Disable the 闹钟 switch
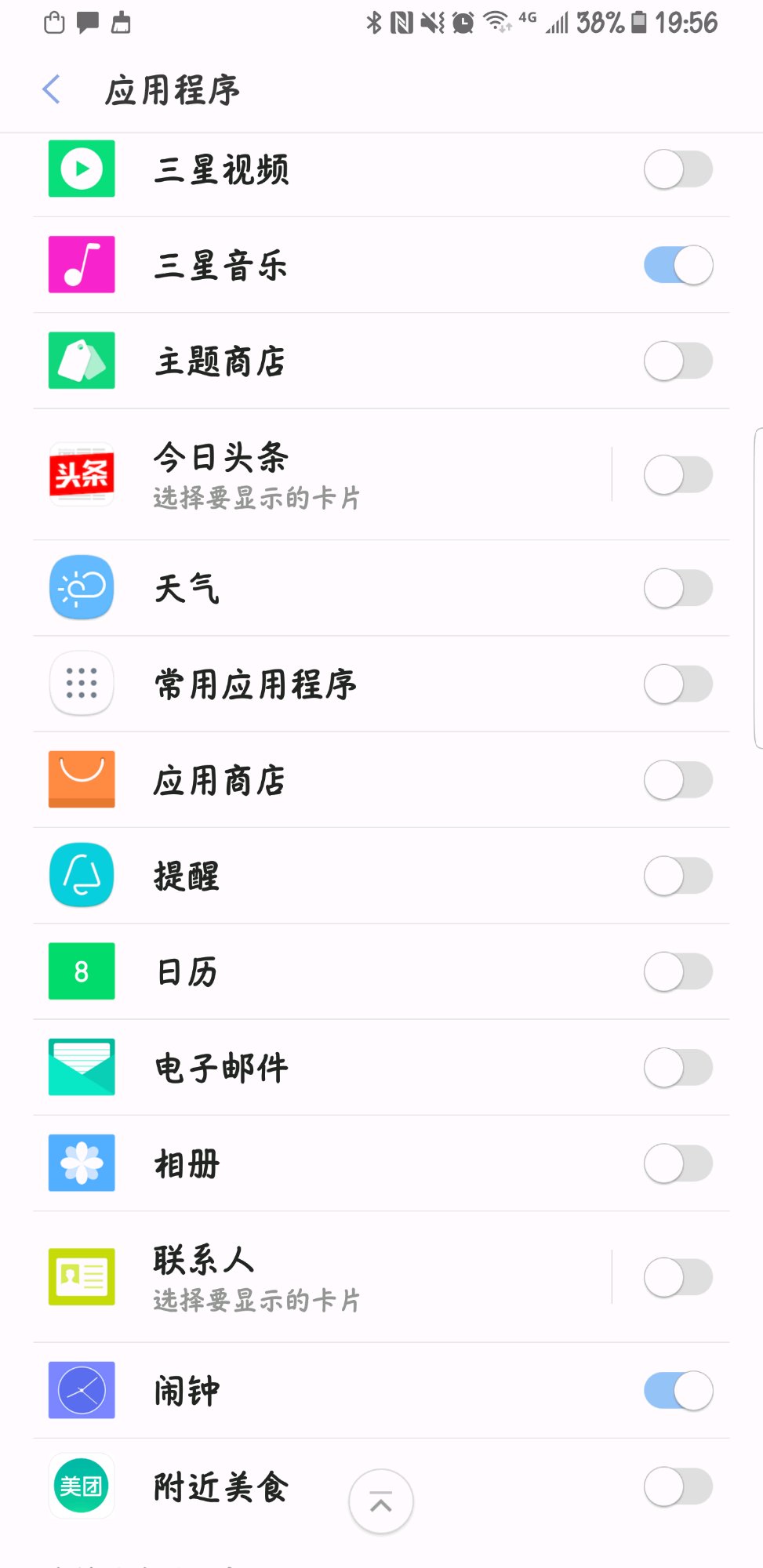This screenshot has width=763, height=1568. [x=678, y=1391]
